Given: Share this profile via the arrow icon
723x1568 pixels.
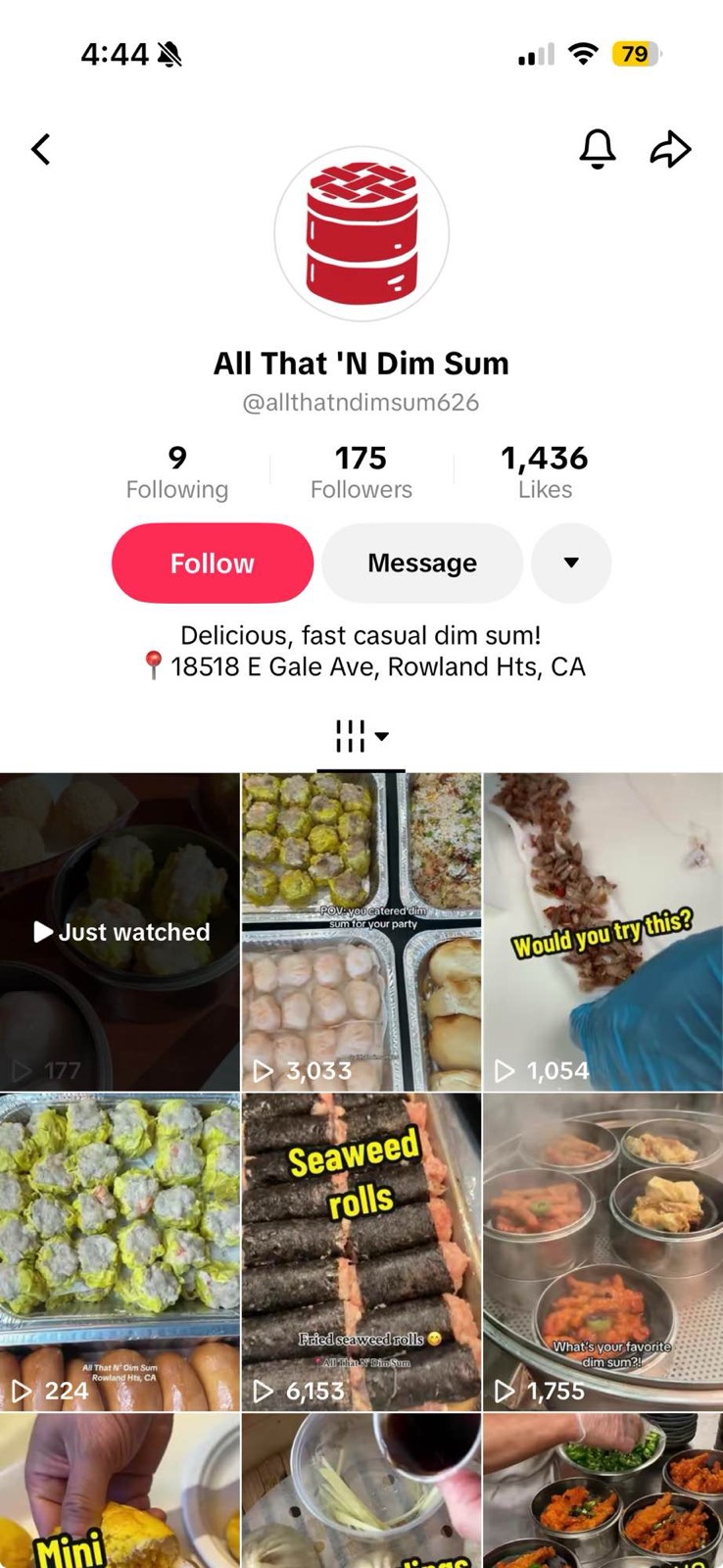Looking at the screenshot, I should coord(671,149).
